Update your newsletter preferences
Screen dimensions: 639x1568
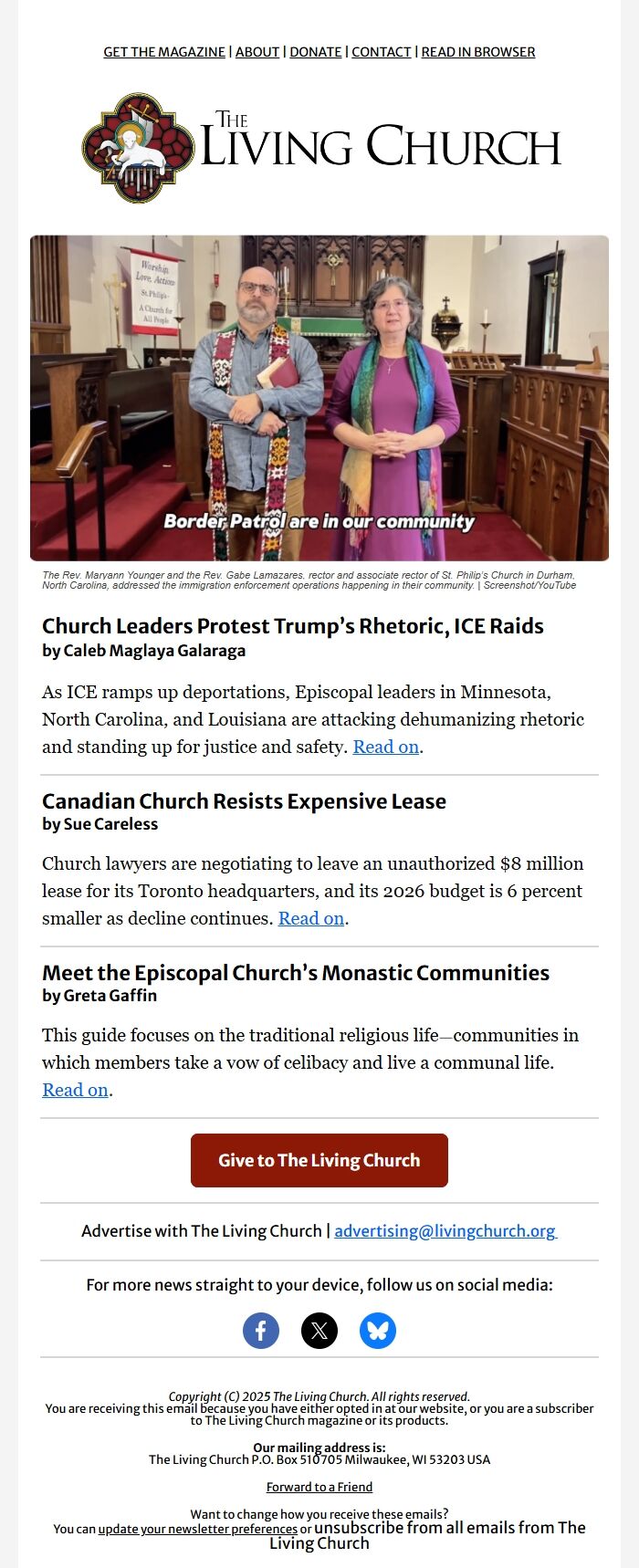coord(198,1529)
